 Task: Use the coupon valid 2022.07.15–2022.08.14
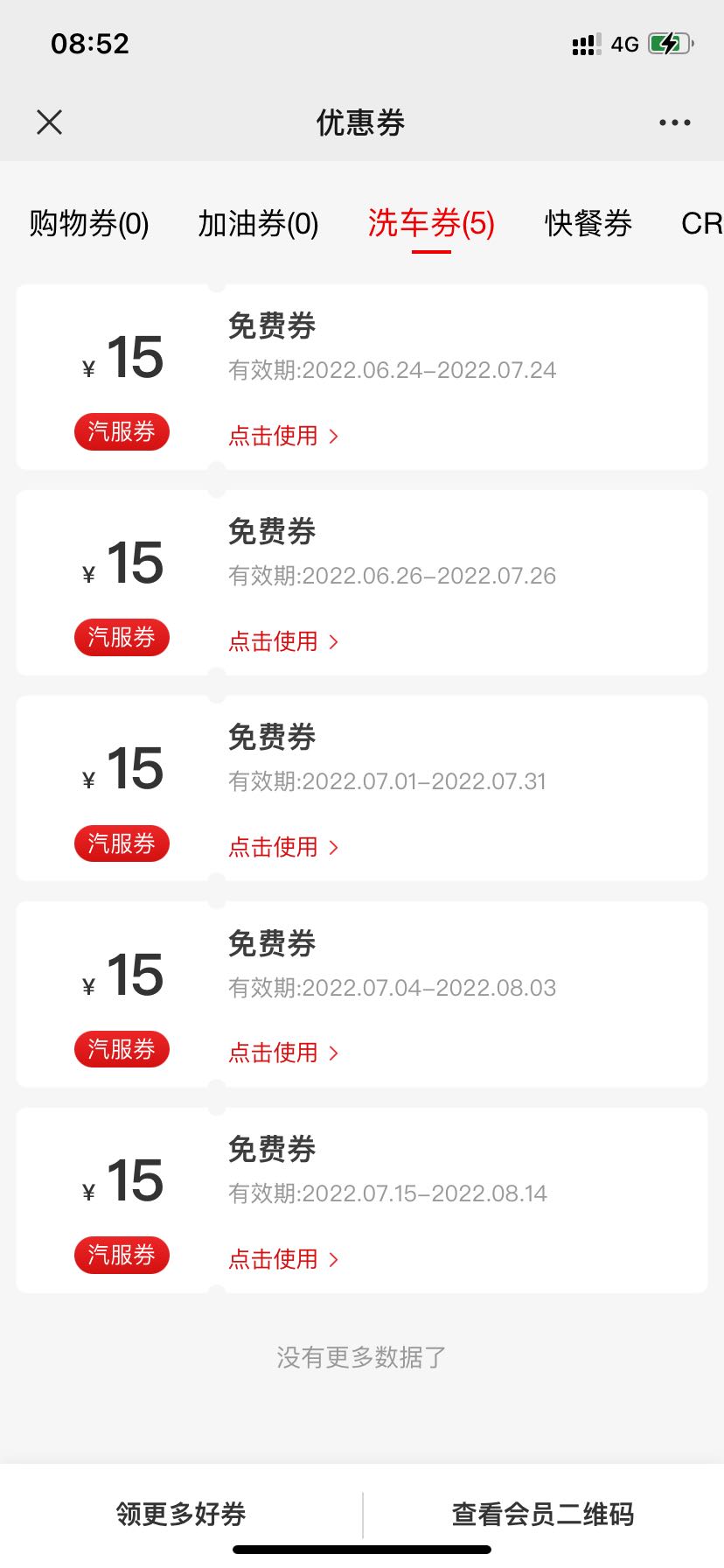[283, 1259]
